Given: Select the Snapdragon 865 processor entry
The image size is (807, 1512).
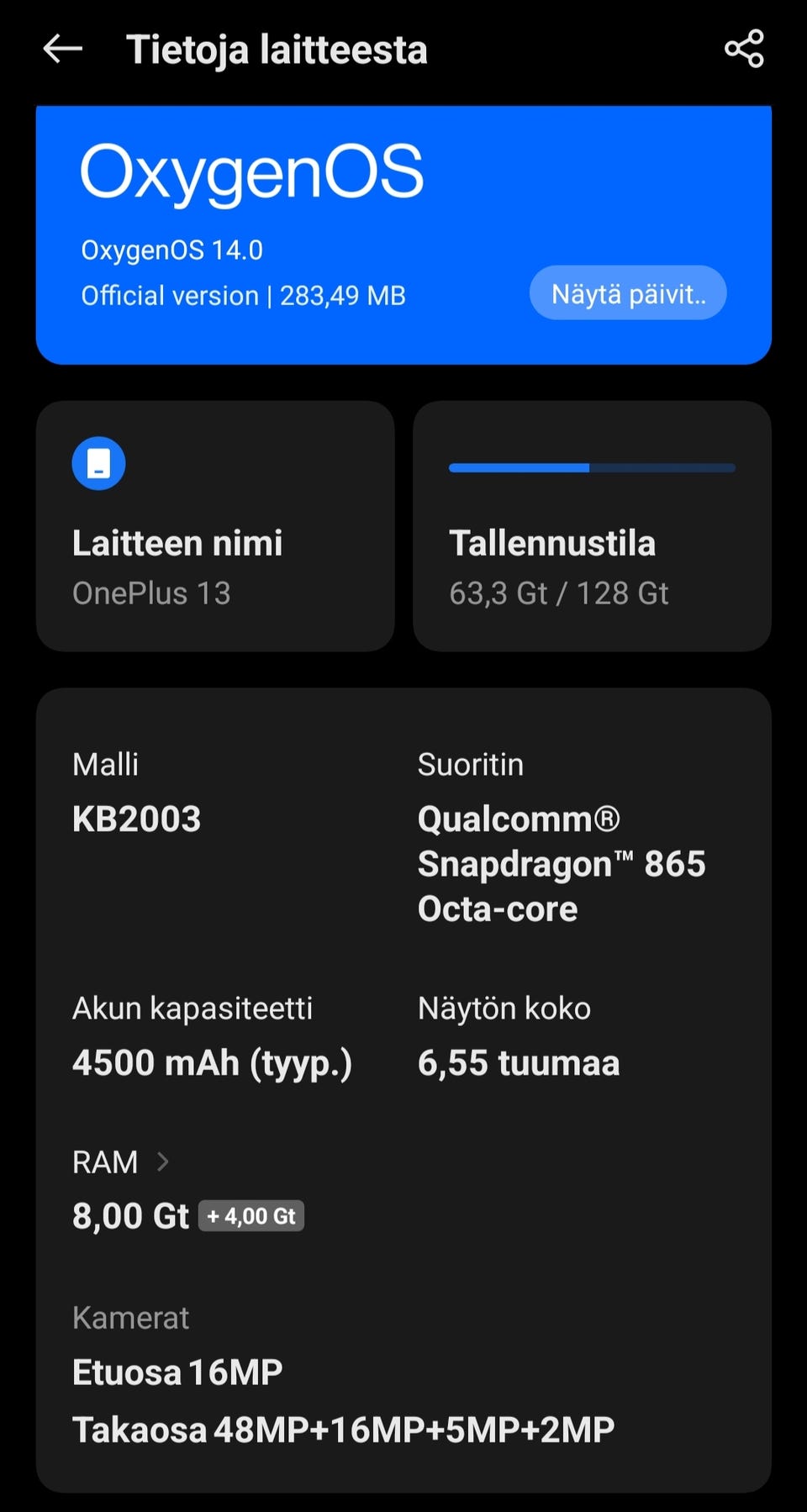Looking at the screenshot, I should click(x=562, y=862).
